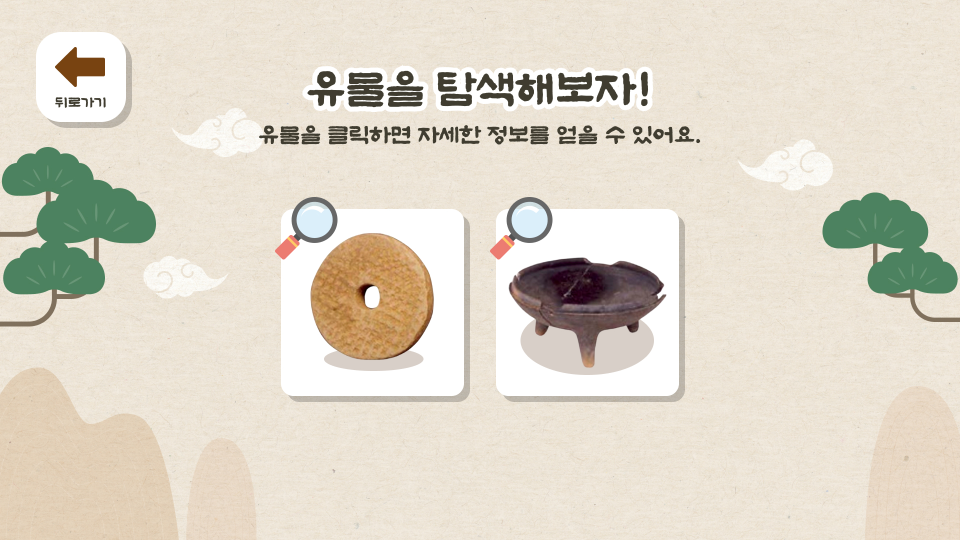Open the round stone disc artifact card
The image size is (960, 540).
(x=372, y=301)
